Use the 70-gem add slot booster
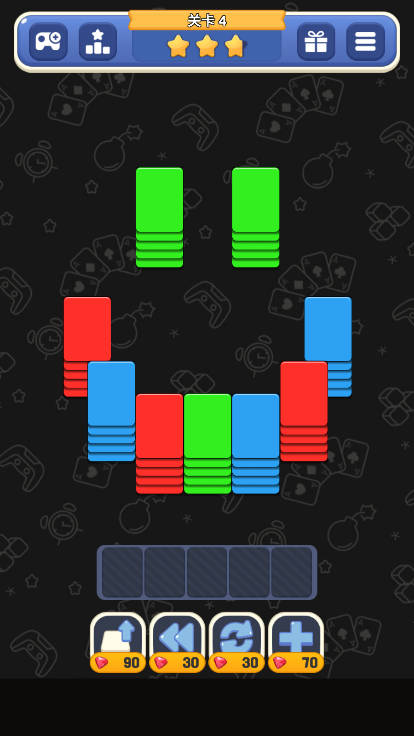The height and width of the screenshot is (736, 414). (296, 642)
